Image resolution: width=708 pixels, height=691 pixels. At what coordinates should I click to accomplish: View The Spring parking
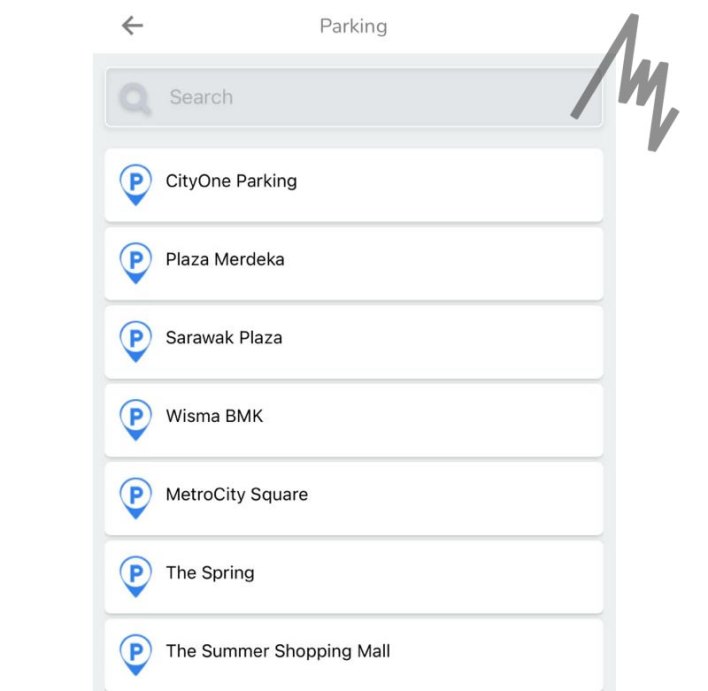pyautogui.click(x=353, y=575)
